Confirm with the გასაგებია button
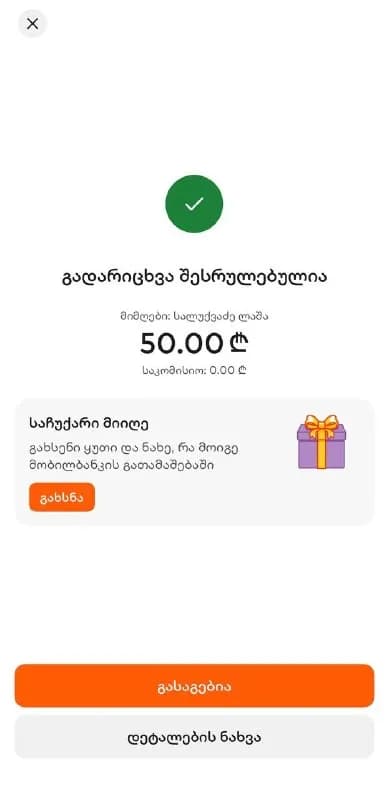The width and height of the screenshot is (389, 800). 194,686
